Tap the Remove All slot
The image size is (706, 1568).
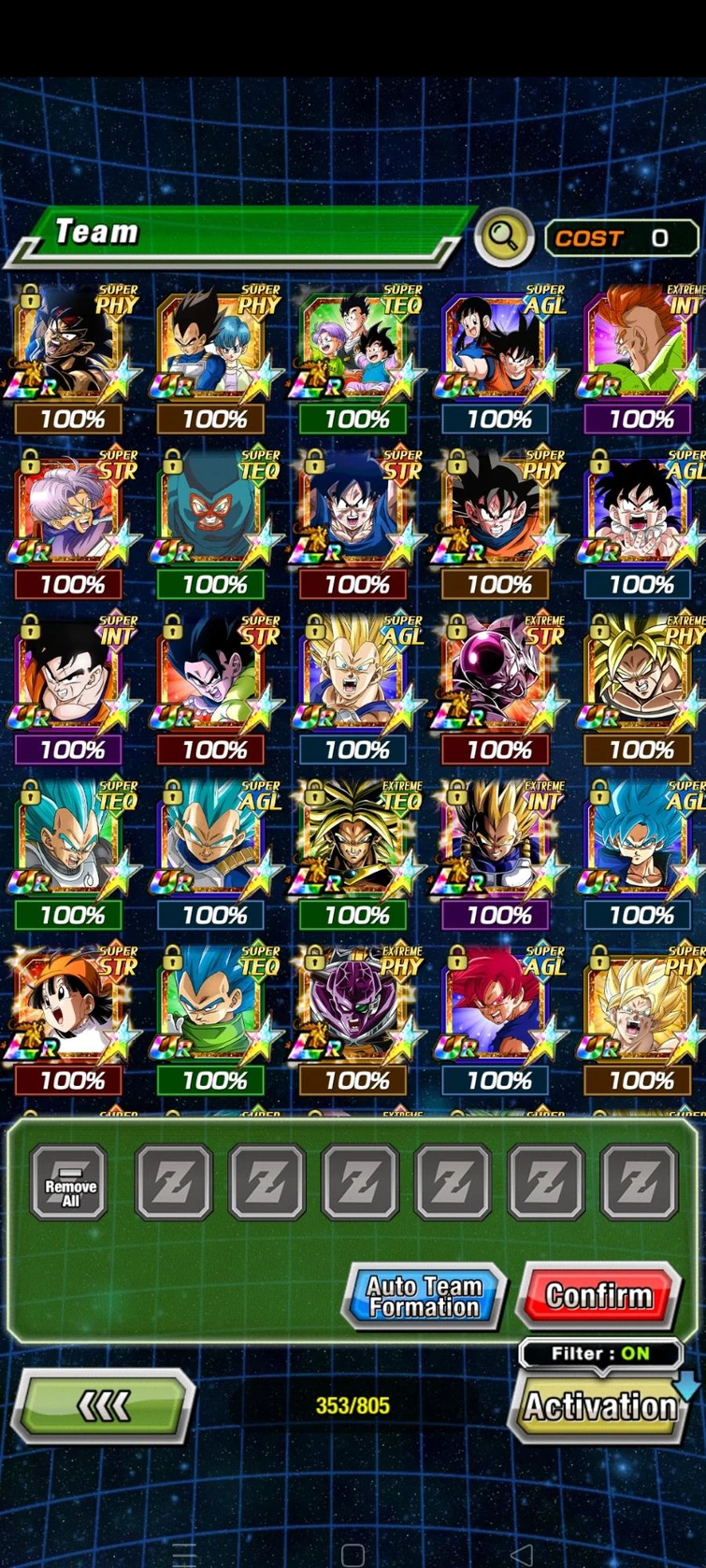(68, 1180)
